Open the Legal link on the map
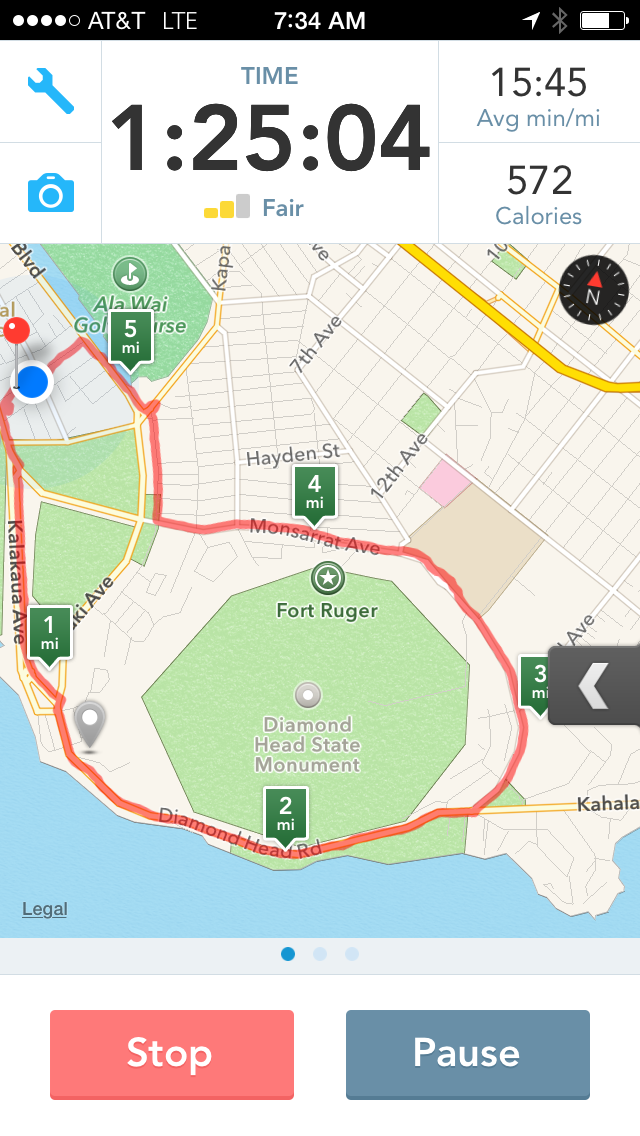The height and width of the screenshot is (1136, 640). [45, 909]
